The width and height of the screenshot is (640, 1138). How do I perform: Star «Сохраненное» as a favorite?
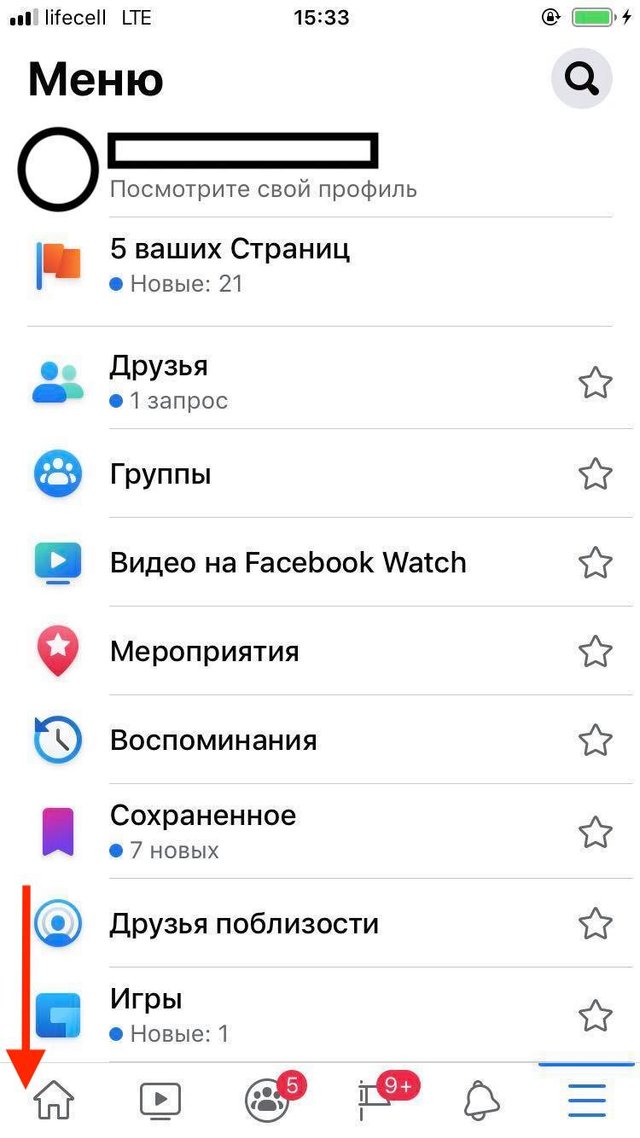pos(596,831)
